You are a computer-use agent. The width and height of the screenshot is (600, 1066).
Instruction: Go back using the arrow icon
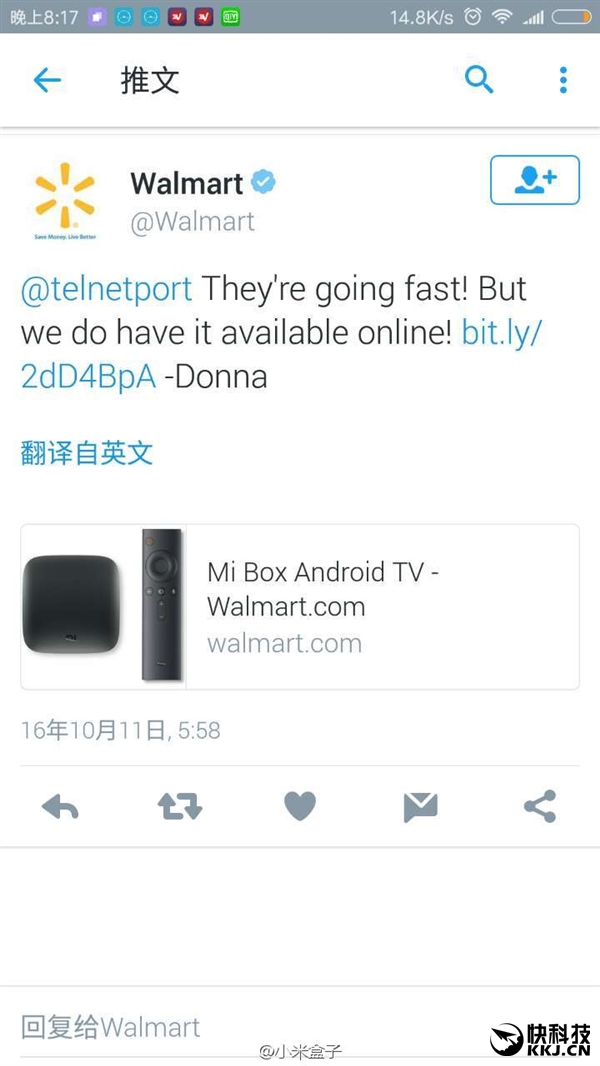point(47,80)
